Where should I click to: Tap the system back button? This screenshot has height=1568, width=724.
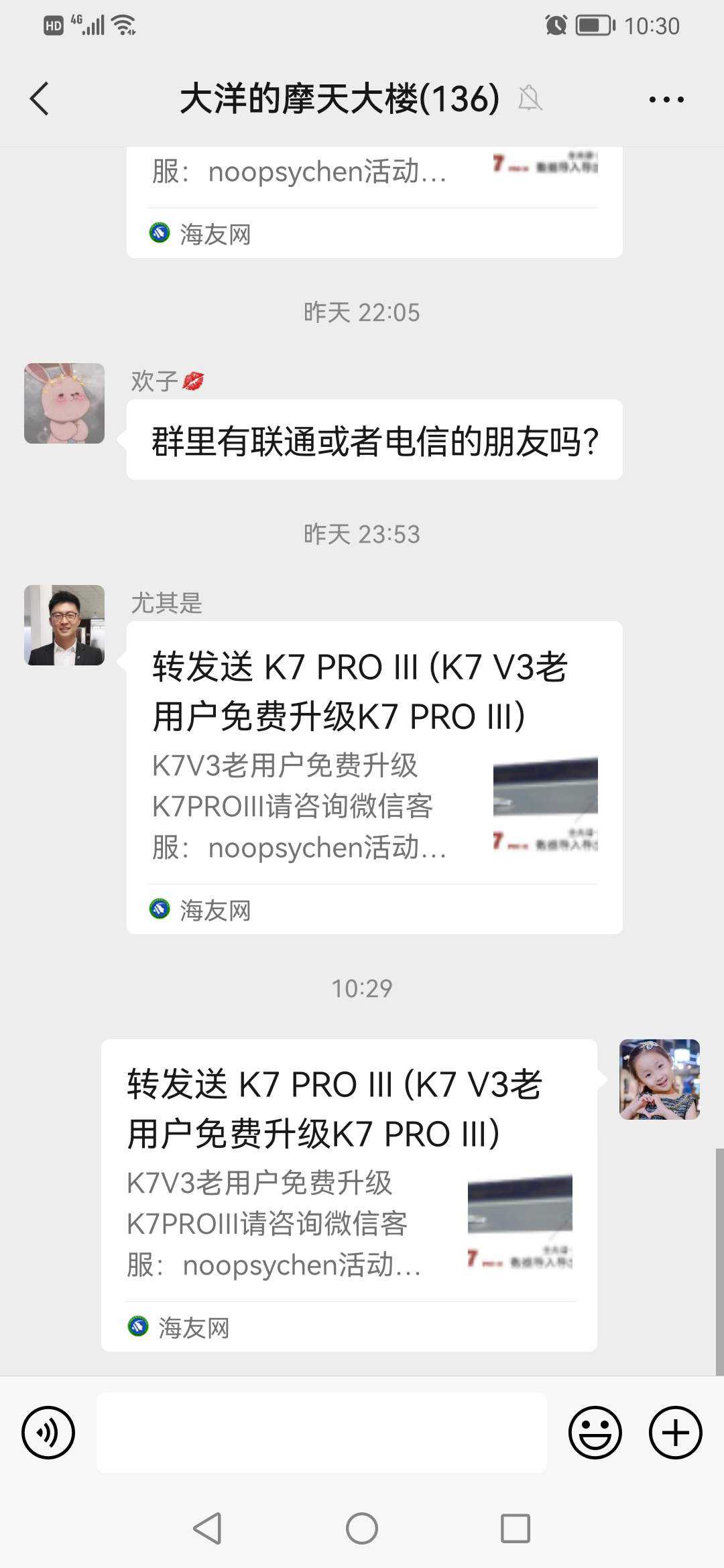tap(208, 1529)
